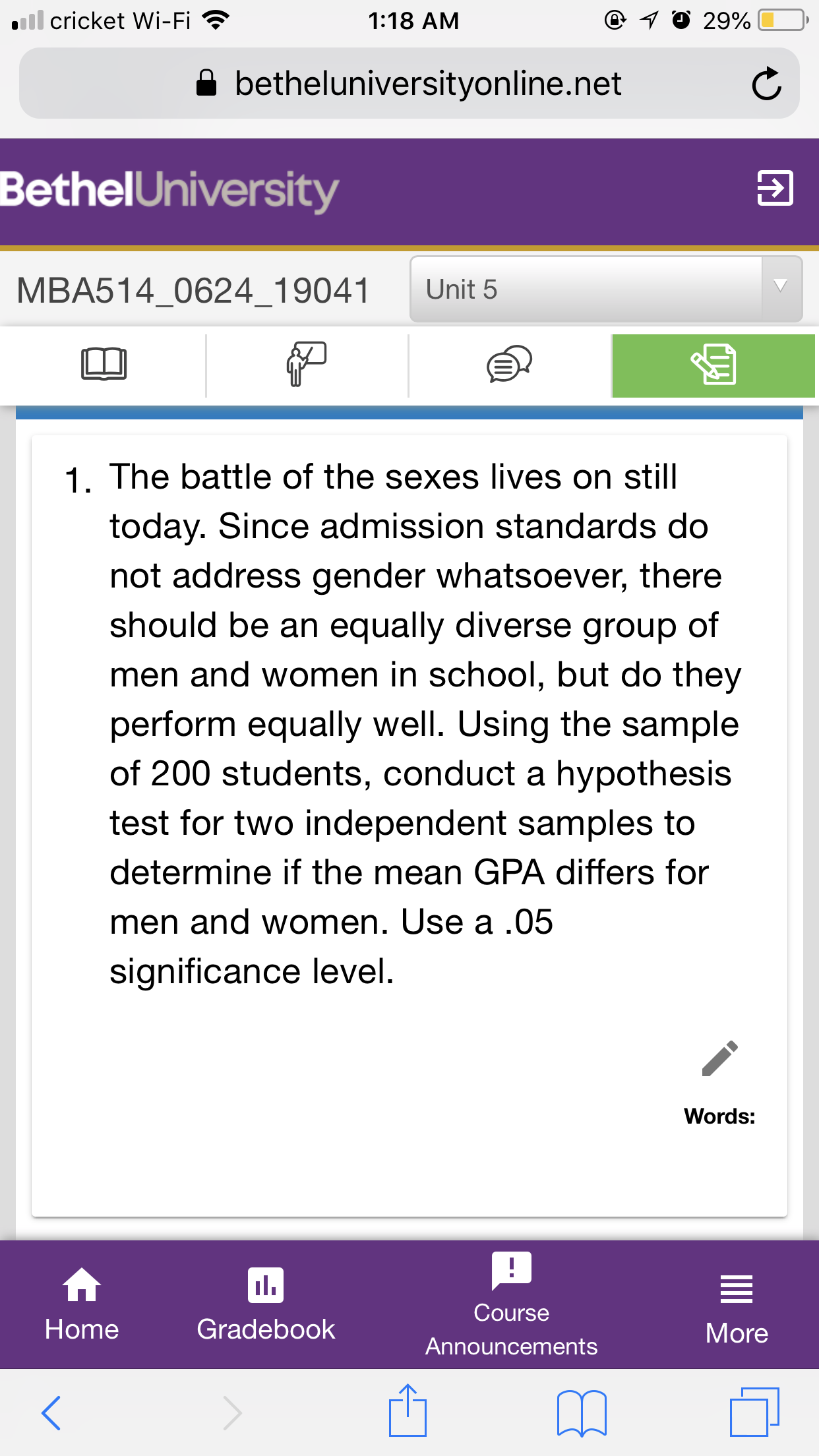Log out using the exit icon
Image resolution: width=819 pixels, height=1456 pixels.
point(774,188)
